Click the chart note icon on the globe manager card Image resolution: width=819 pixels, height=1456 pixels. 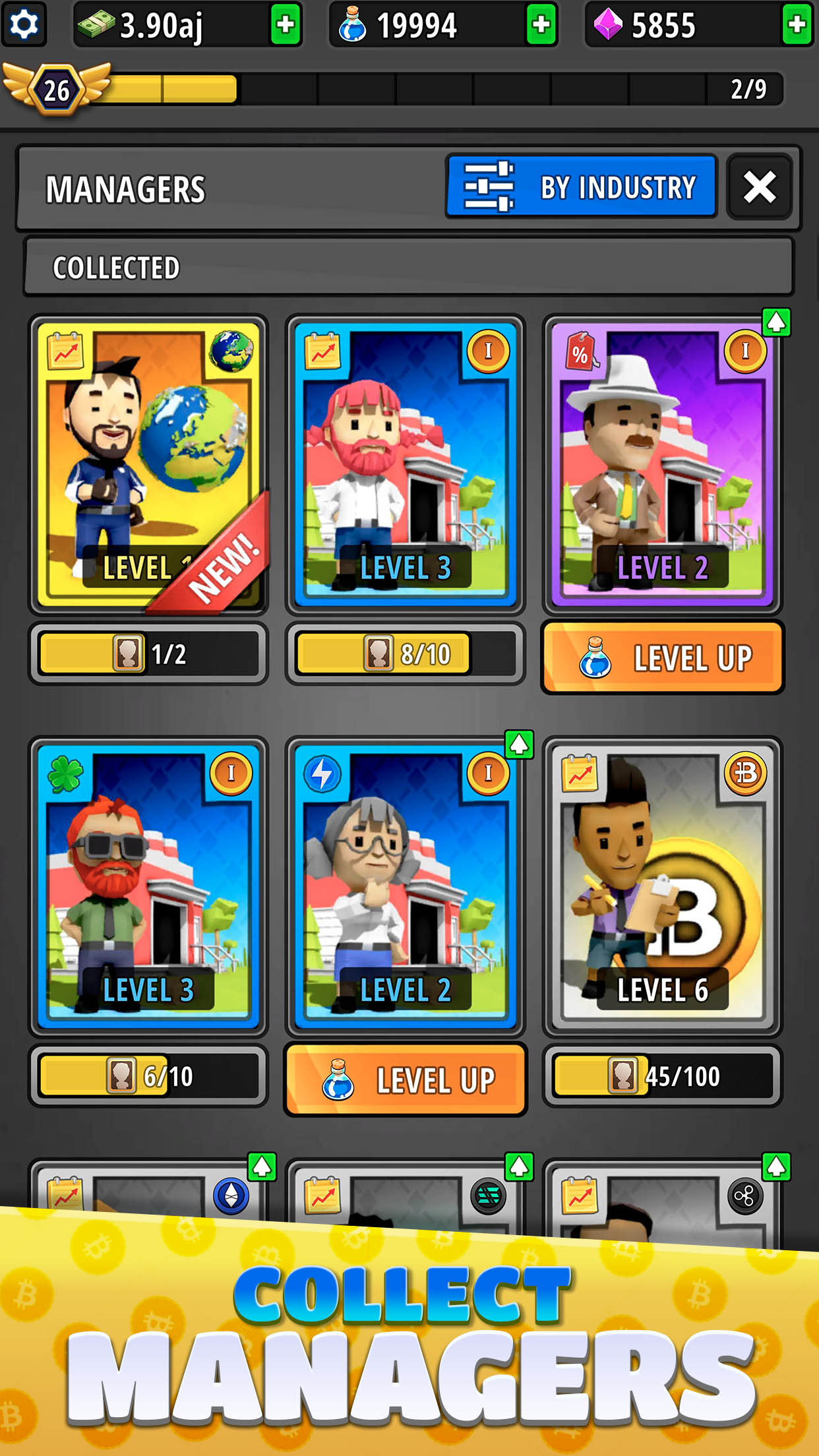point(67,353)
